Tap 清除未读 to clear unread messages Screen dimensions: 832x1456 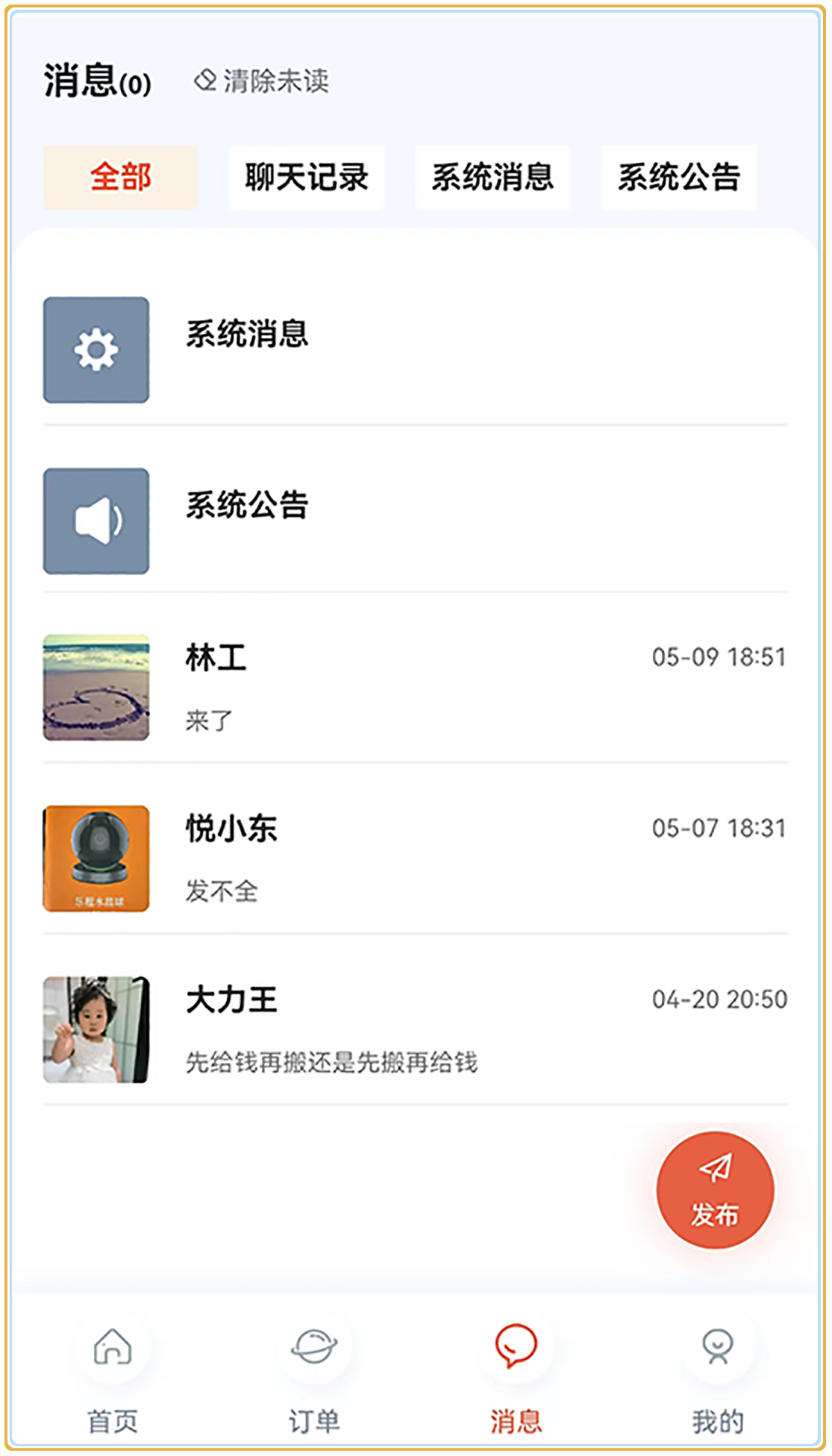262,81
